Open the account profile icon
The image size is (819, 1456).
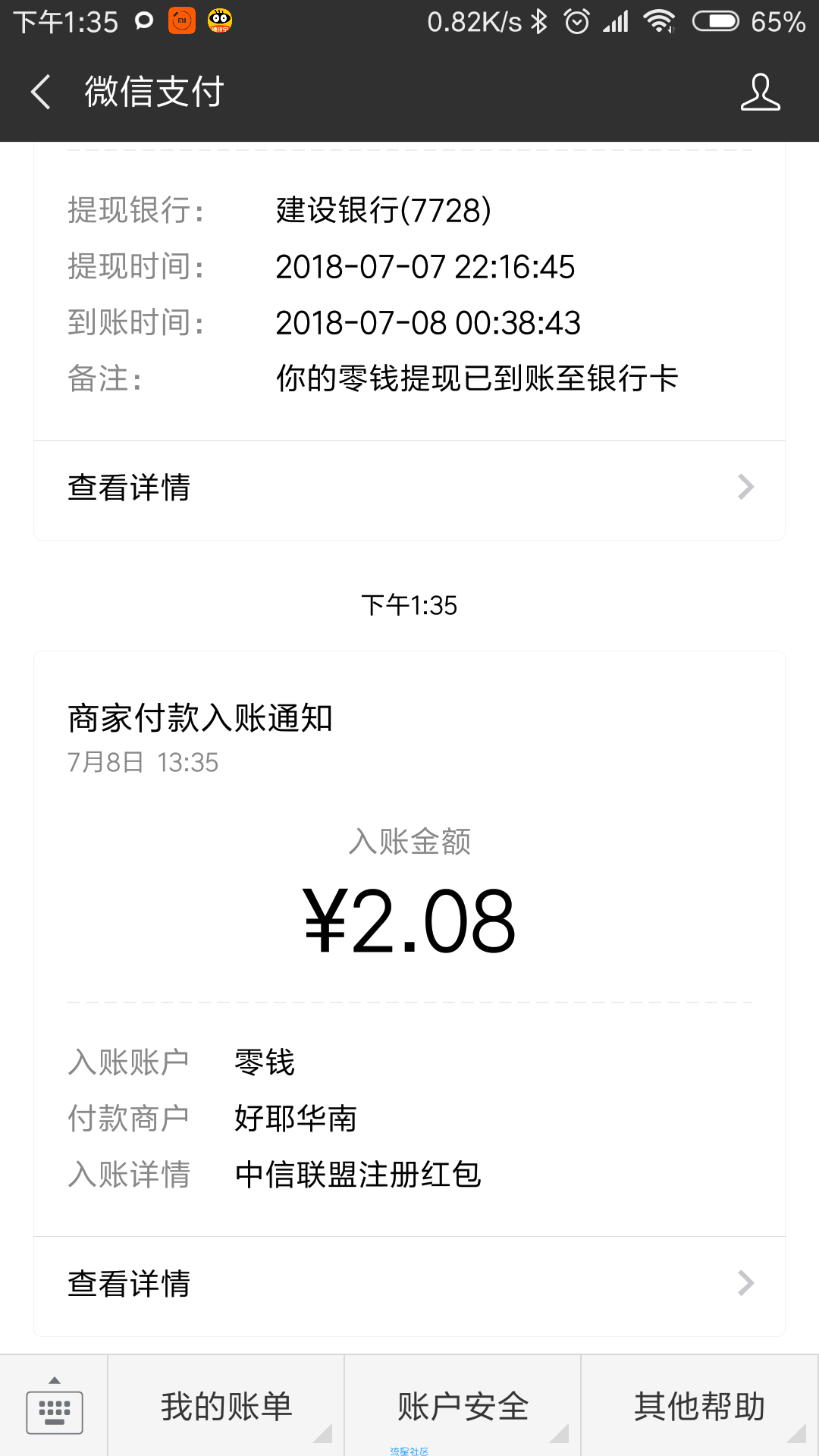(x=760, y=92)
